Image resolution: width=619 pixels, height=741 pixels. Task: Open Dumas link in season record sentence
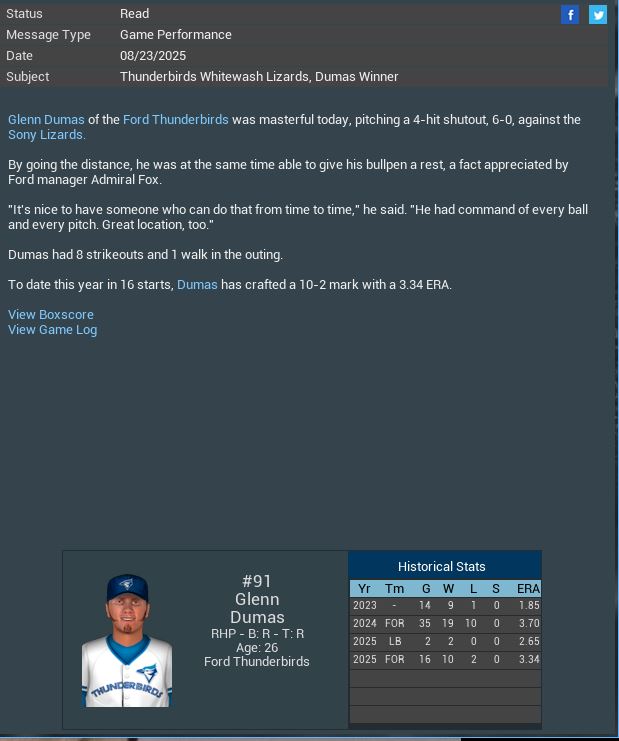click(197, 285)
